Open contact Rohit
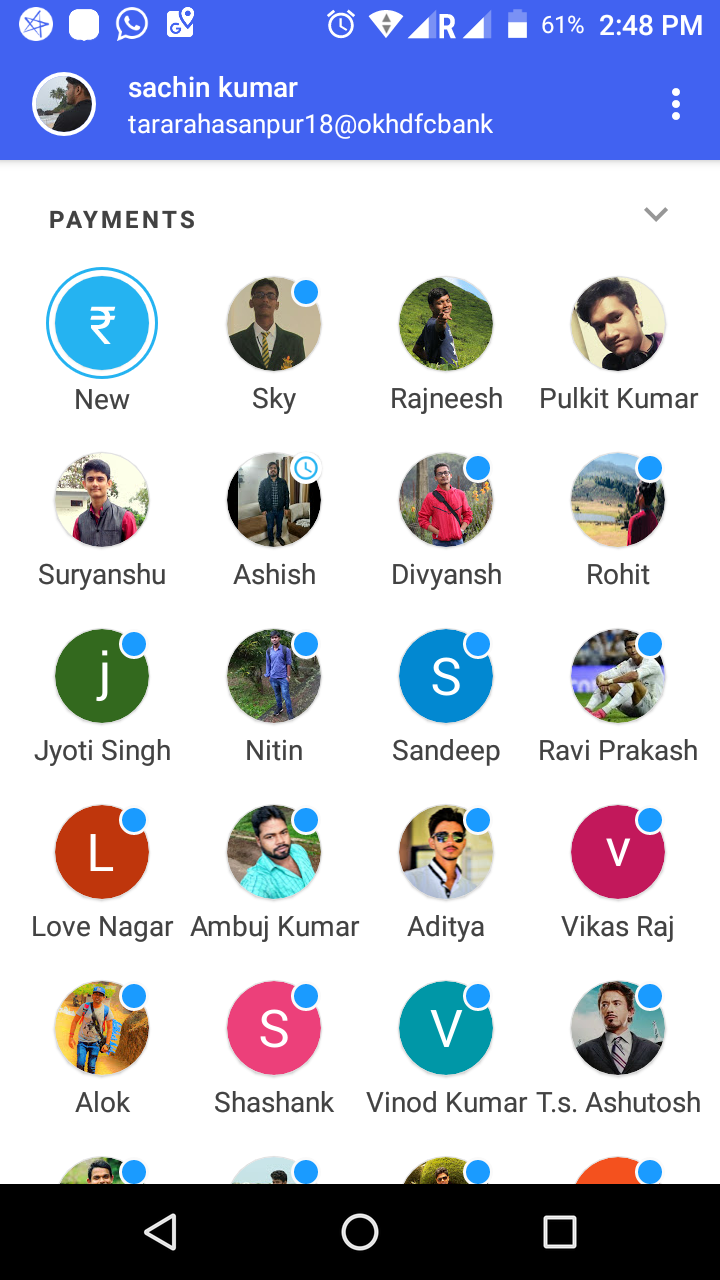This screenshot has height=1280, width=720. (618, 500)
